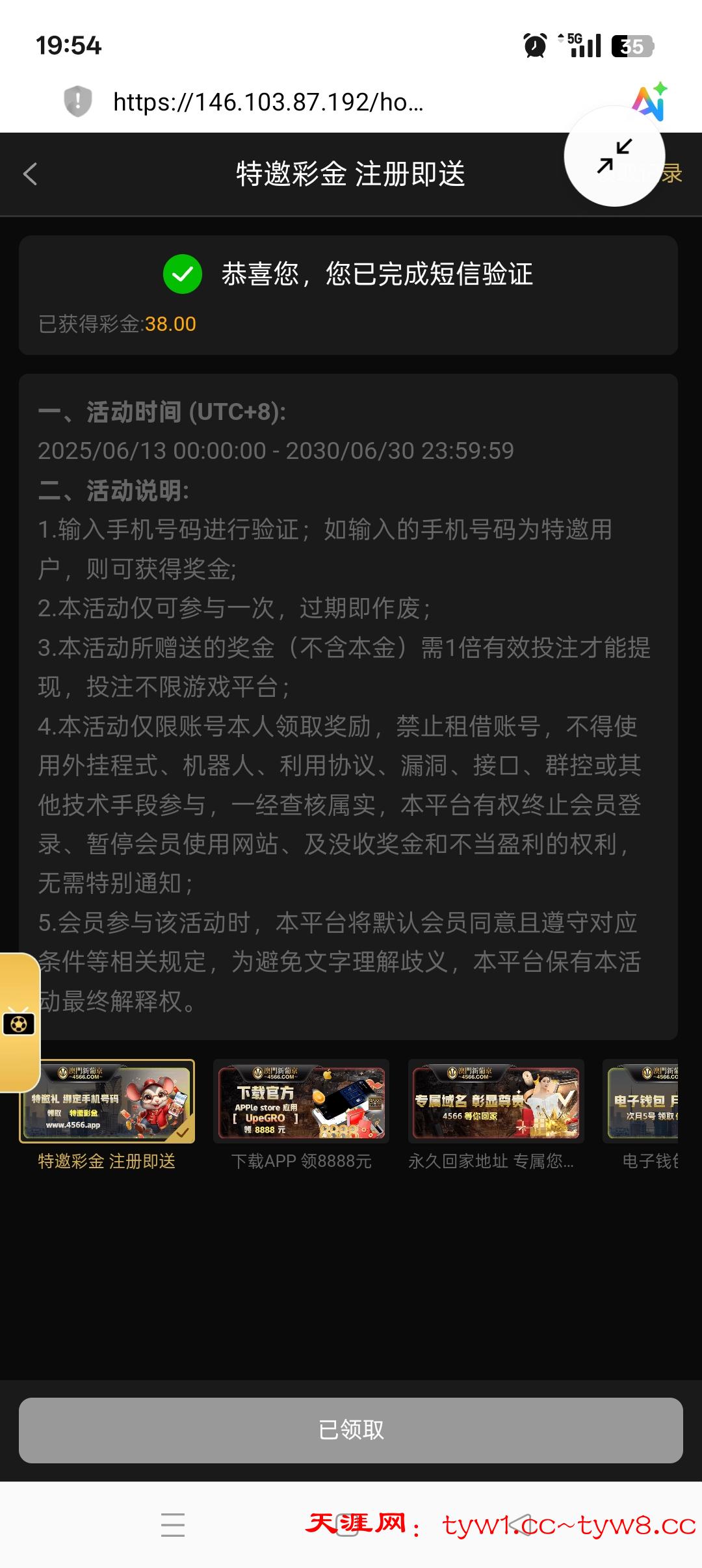The height and width of the screenshot is (1568, 702).
Task: Go back using the header arrow
Action: 30,174
